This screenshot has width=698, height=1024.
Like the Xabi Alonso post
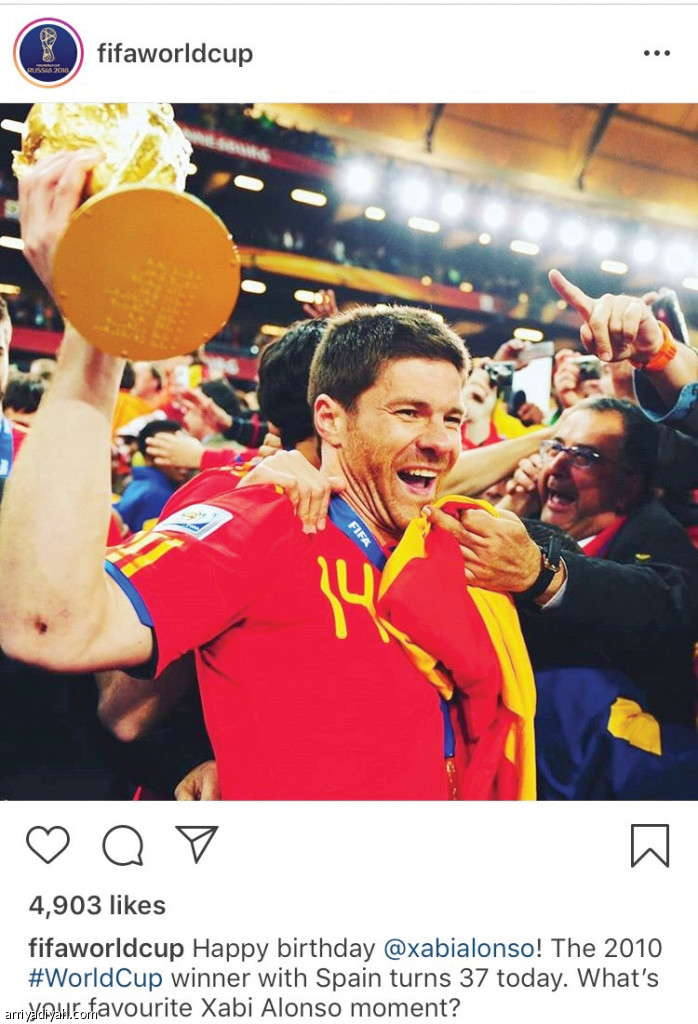pyautogui.click(x=48, y=846)
